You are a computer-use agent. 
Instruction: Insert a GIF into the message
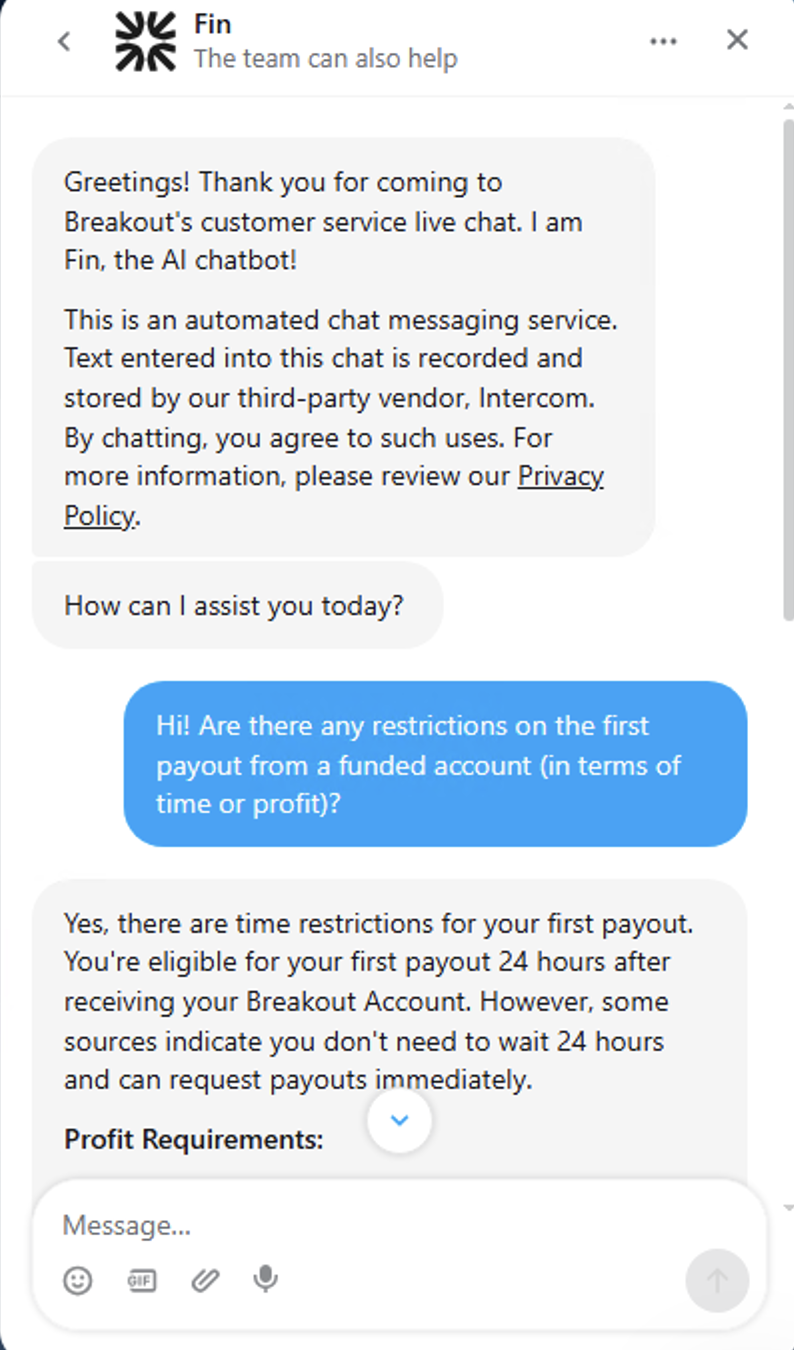pyautogui.click(x=142, y=1280)
